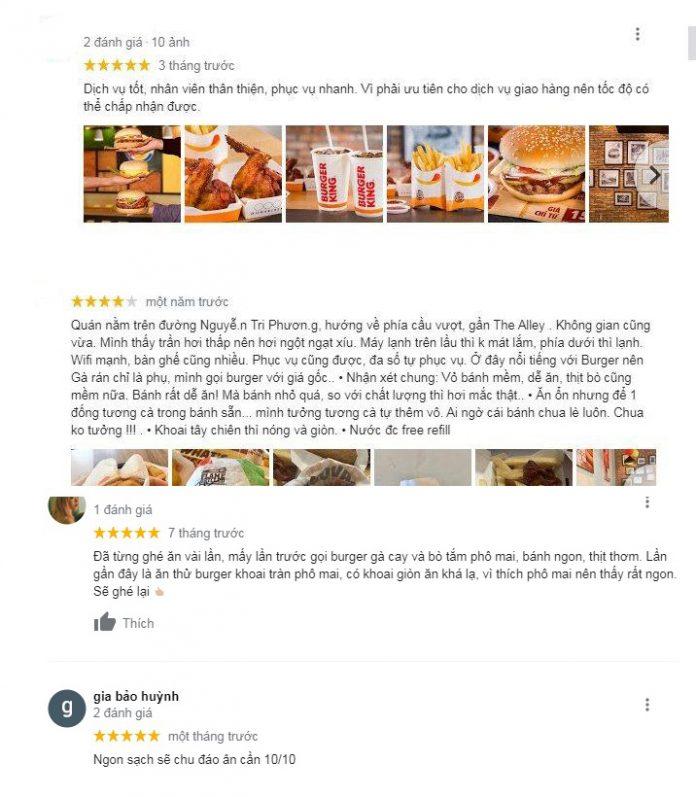Open overflow menu on gia bảo huỳnh's review

pos(648,705)
